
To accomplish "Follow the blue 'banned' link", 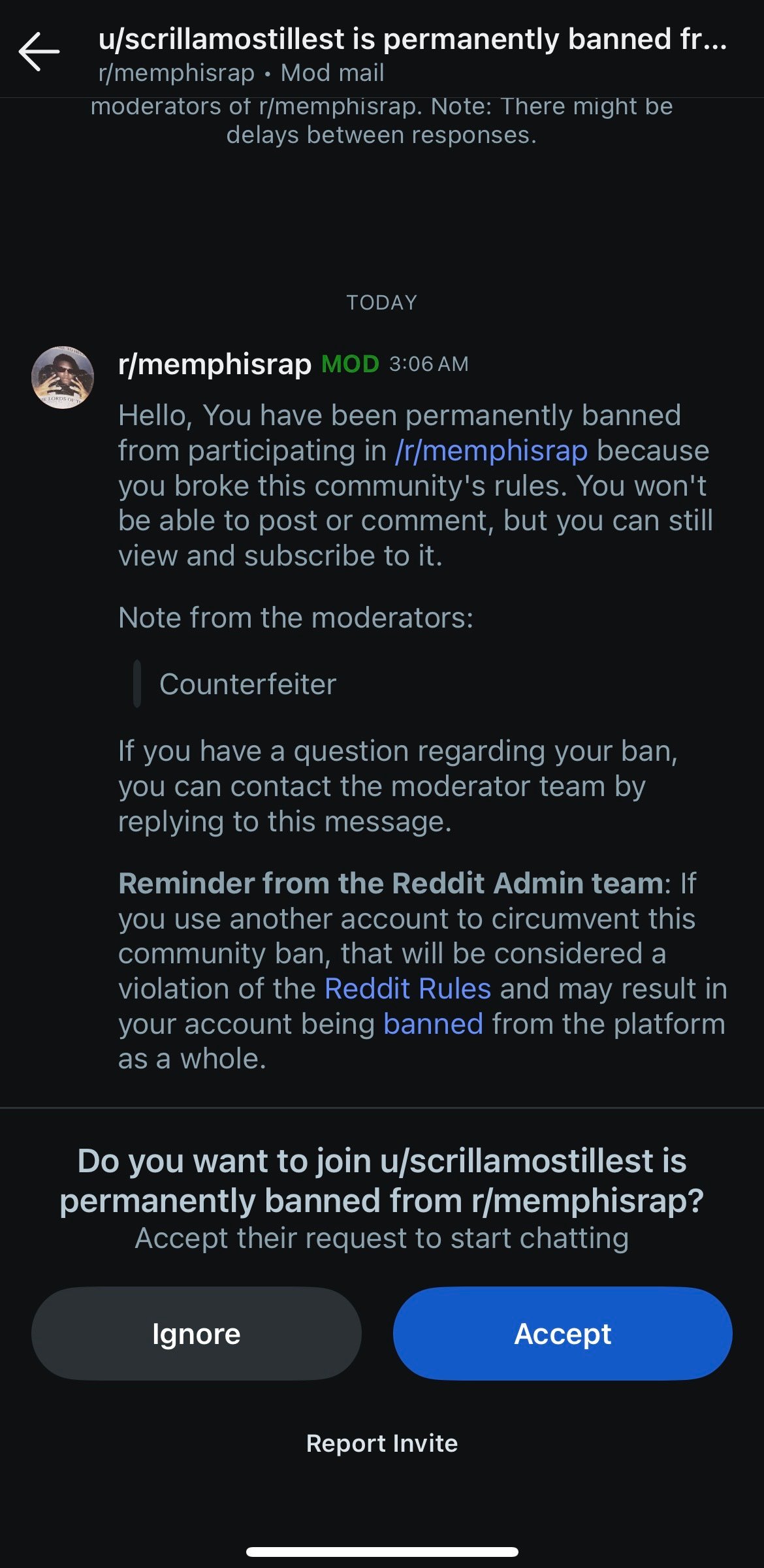I will tap(433, 1024).
